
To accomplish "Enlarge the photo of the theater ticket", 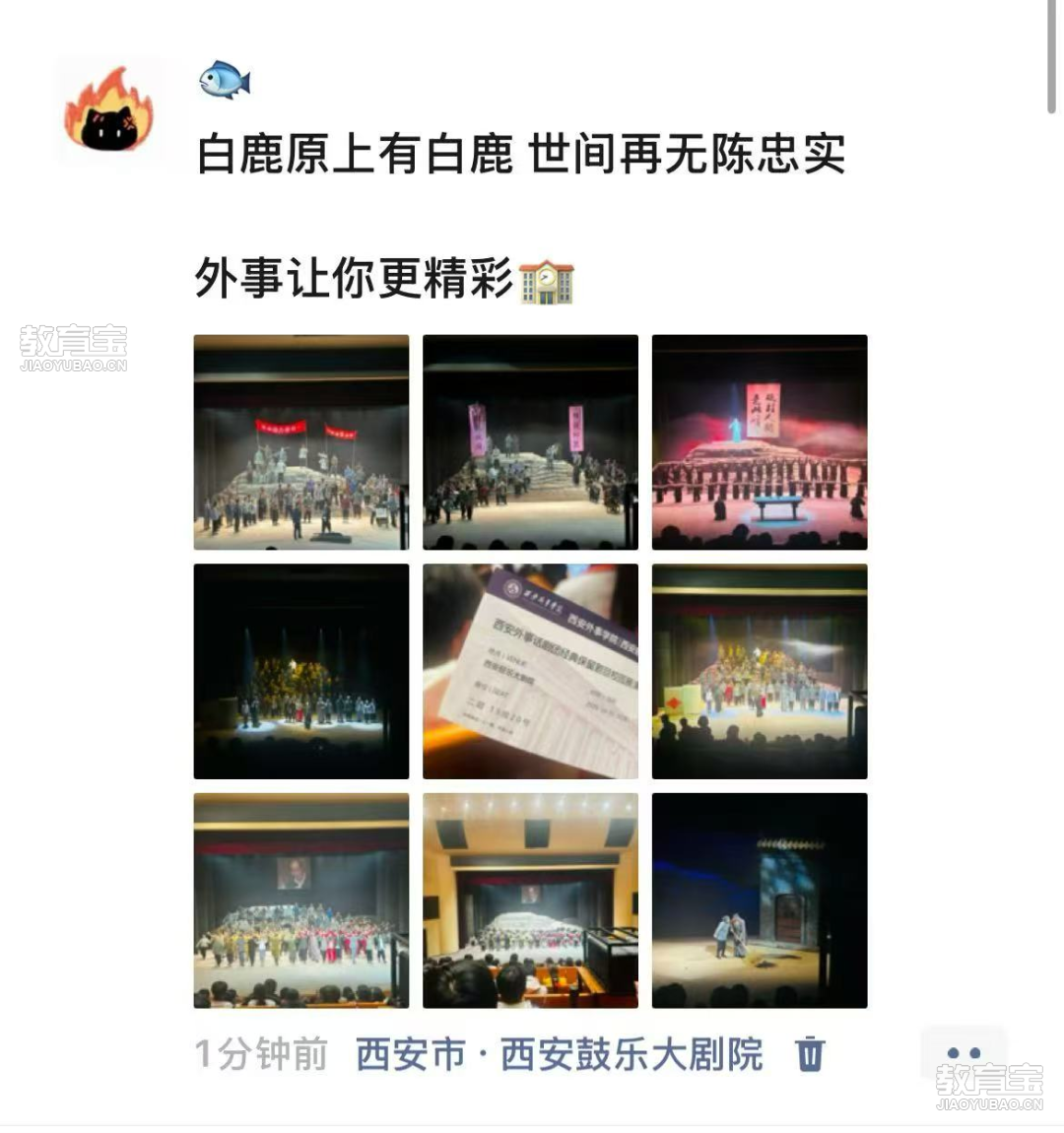I will point(530,671).
